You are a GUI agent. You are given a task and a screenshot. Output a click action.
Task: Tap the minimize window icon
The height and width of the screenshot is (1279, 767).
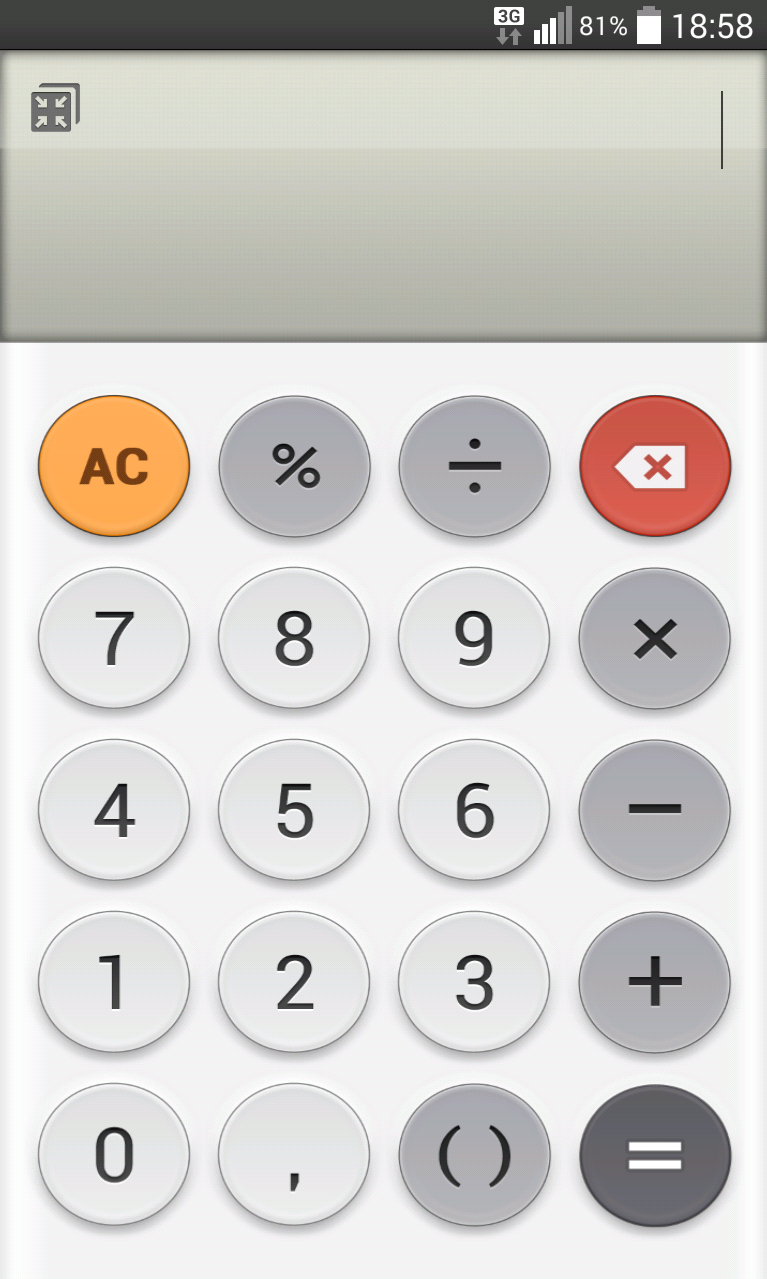tap(55, 109)
